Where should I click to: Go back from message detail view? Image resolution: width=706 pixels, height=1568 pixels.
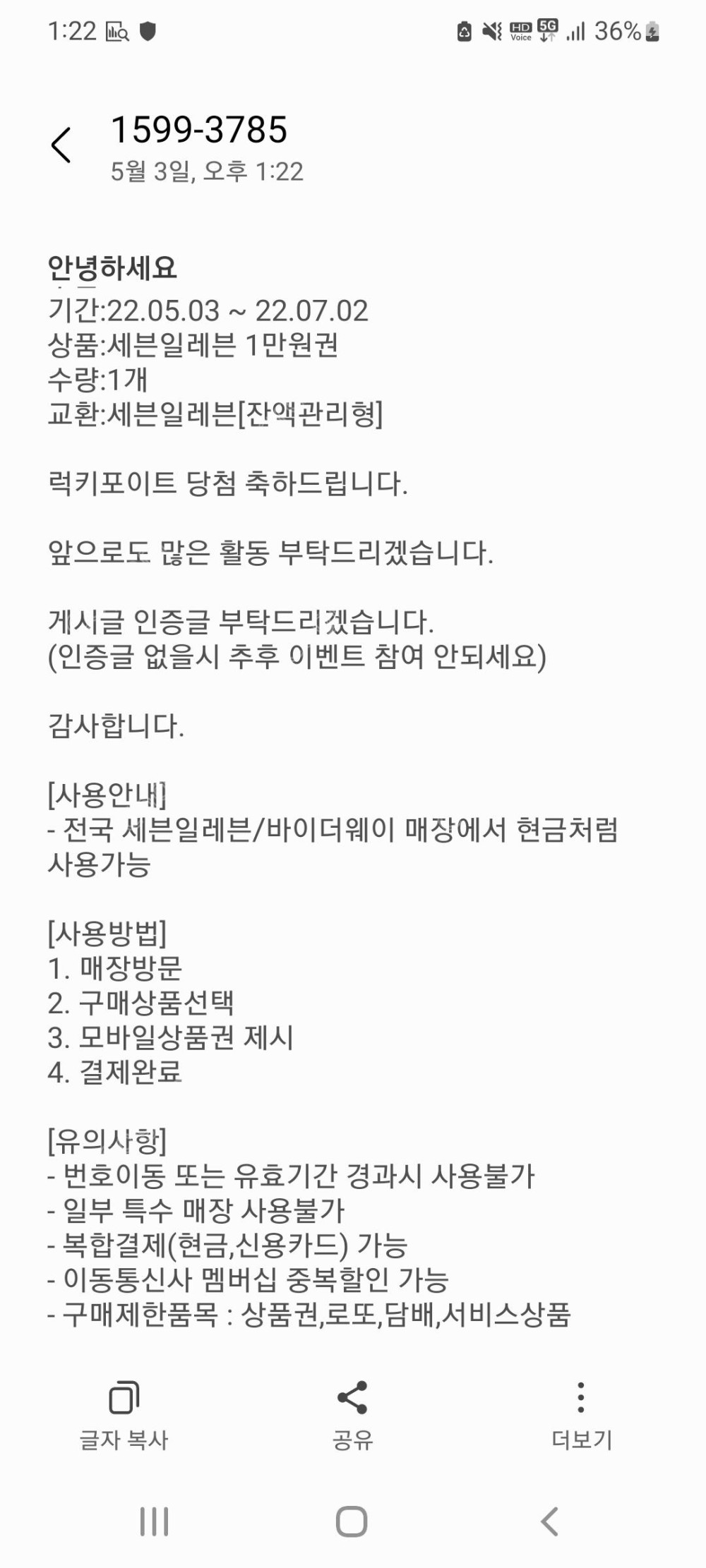(61, 145)
